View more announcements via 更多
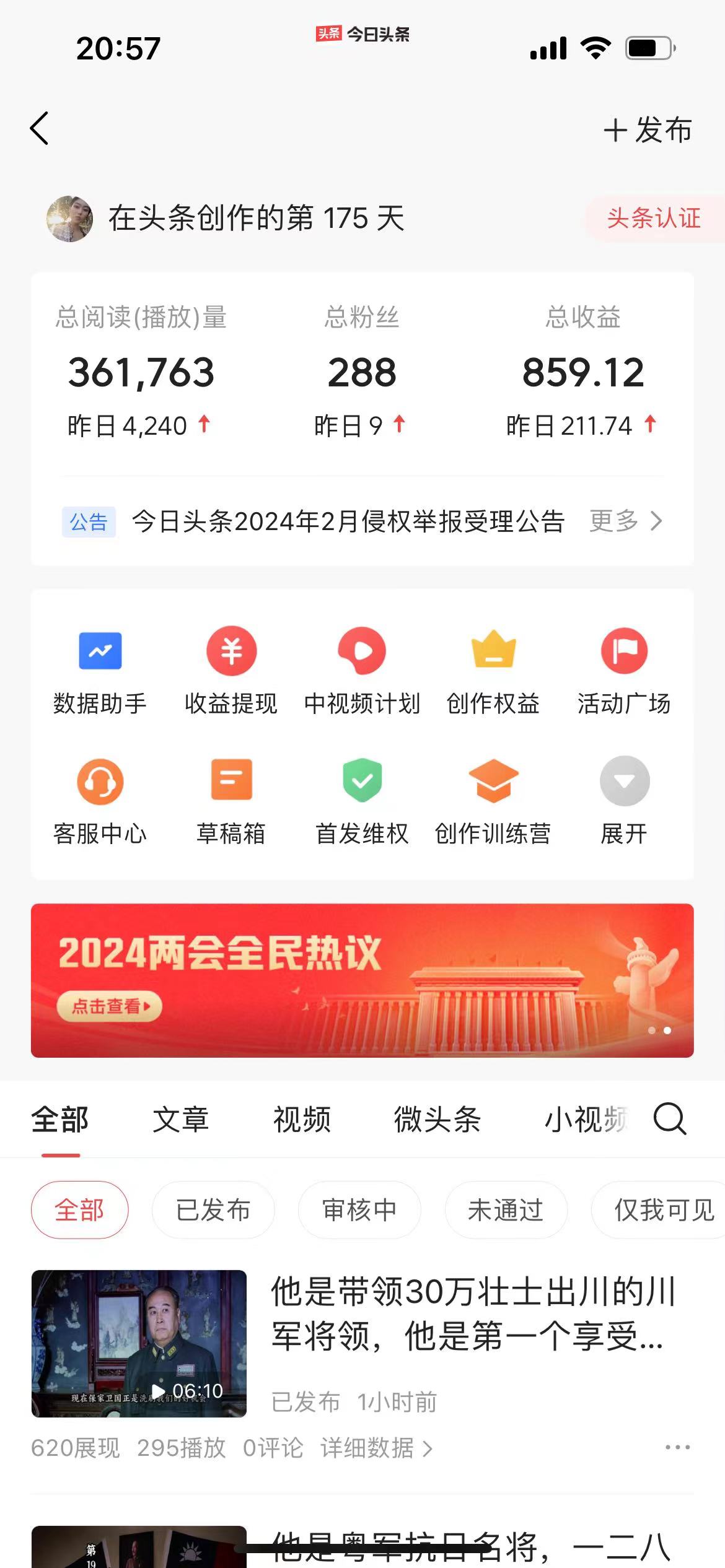Image resolution: width=725 pixels, height=1568 pixels. point(625,521)
